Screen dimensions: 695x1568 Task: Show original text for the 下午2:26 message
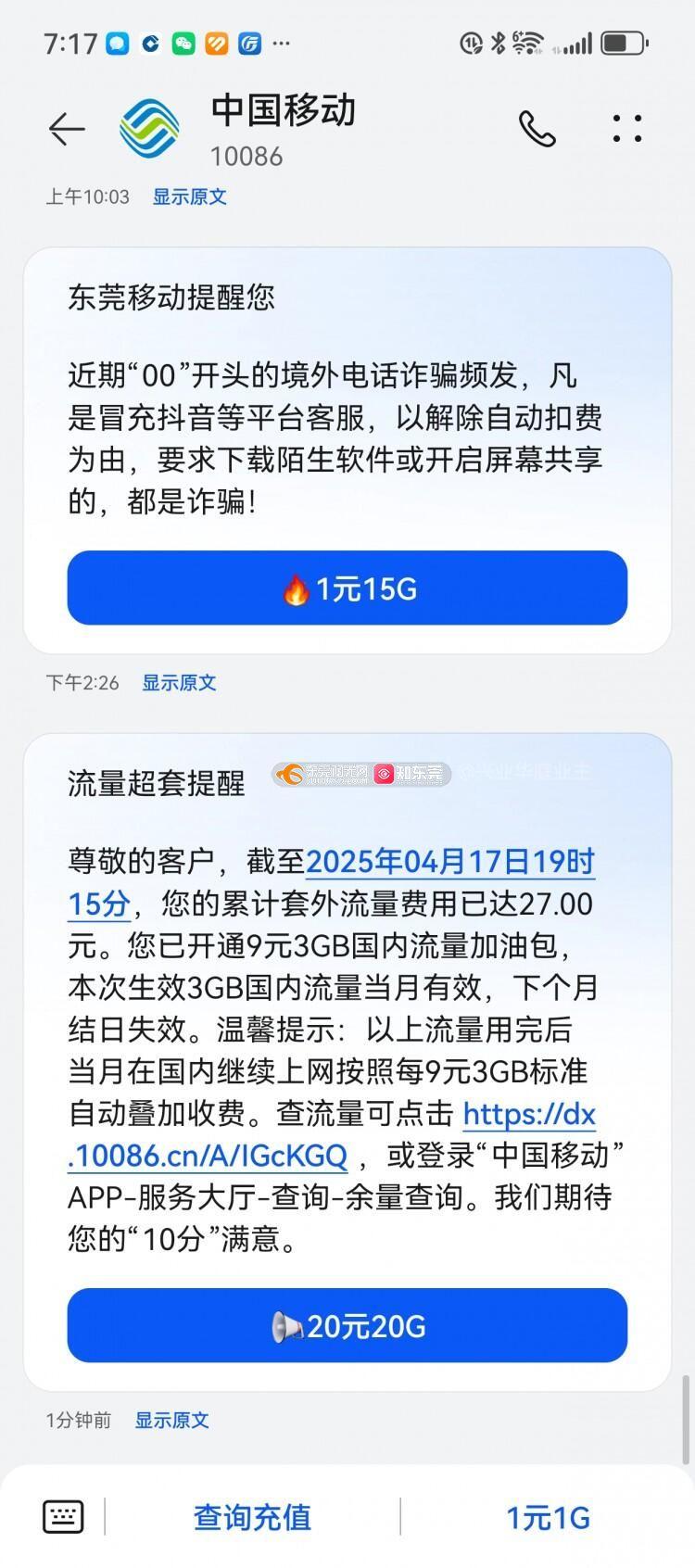pyautogui.click(x=179, y=683)
